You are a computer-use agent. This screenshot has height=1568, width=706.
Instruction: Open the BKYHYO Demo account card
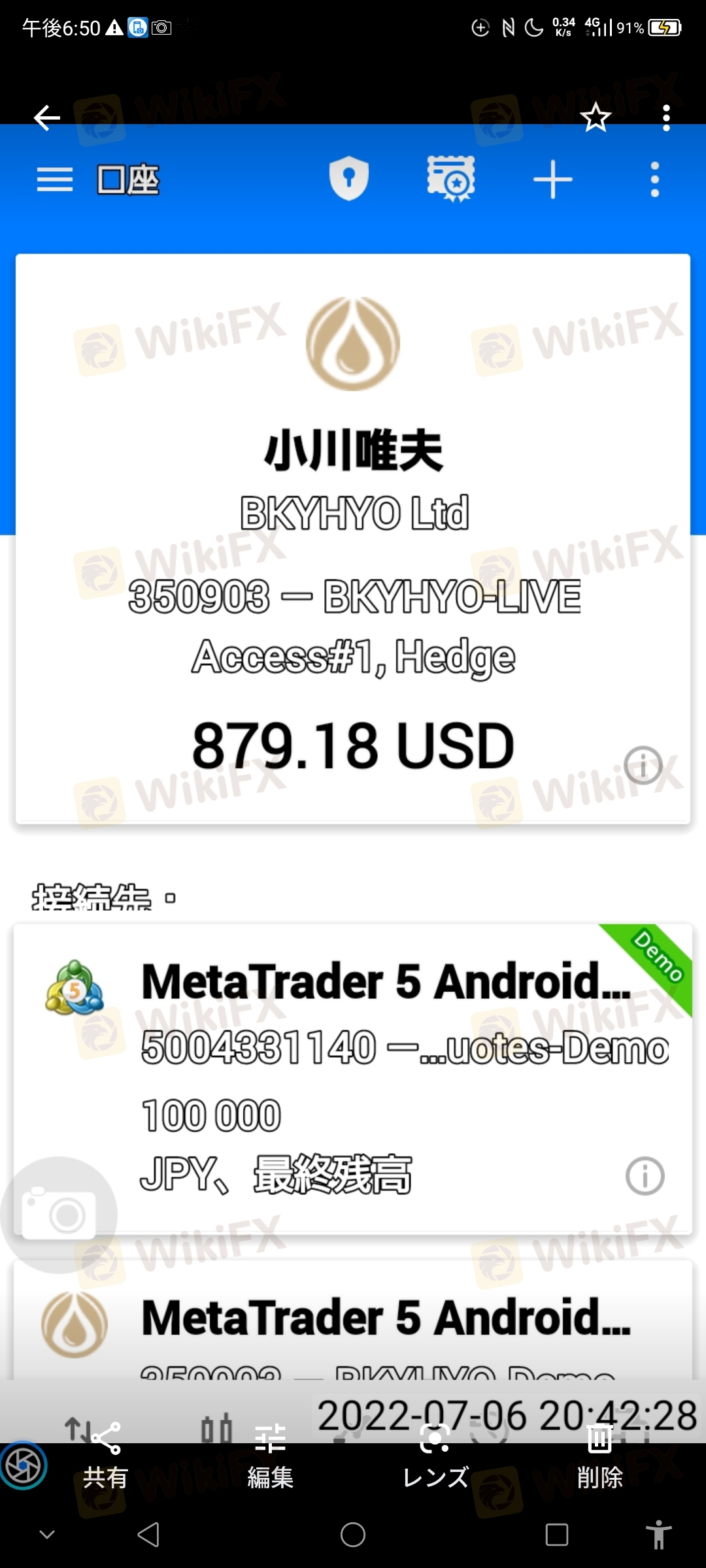pos(353,1320)
